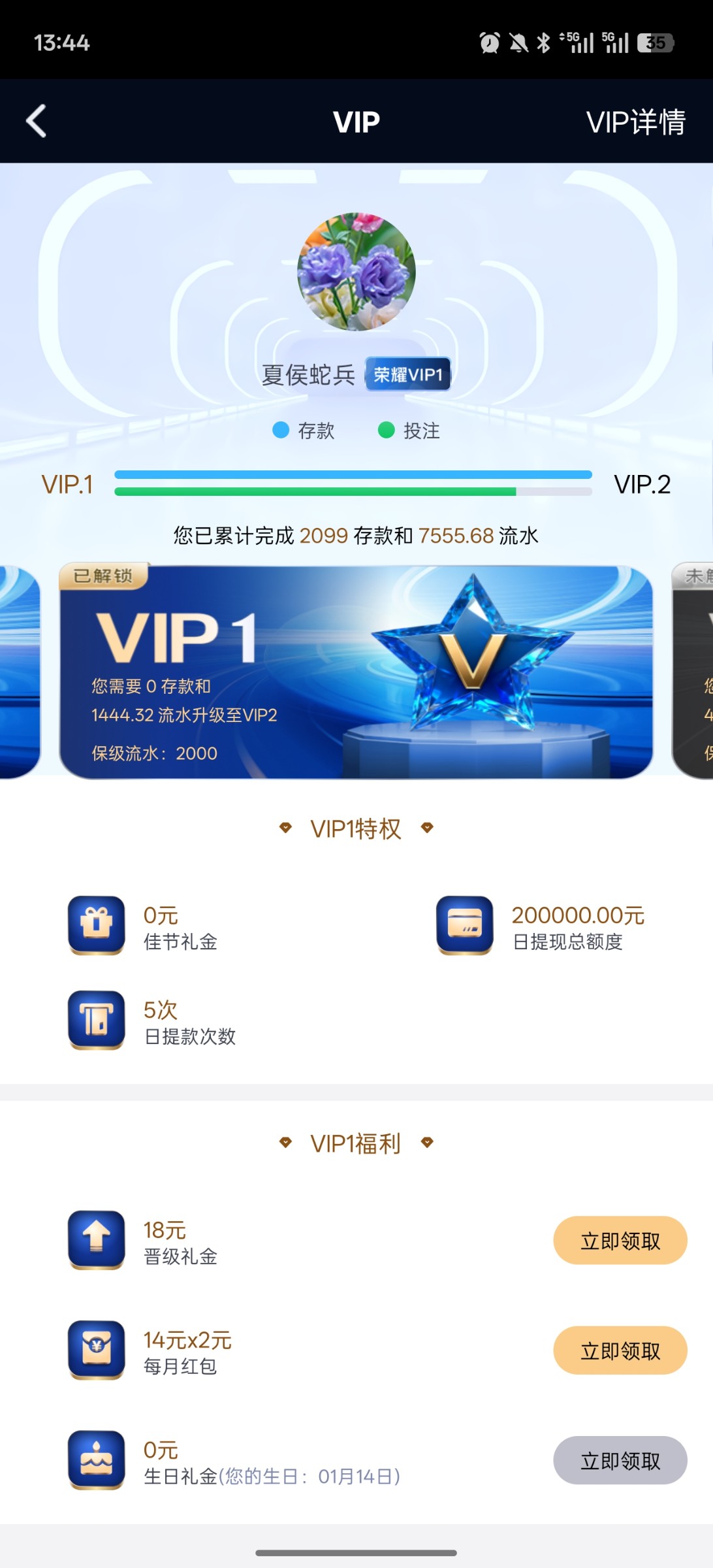Open VIP详情 details page

635,122
